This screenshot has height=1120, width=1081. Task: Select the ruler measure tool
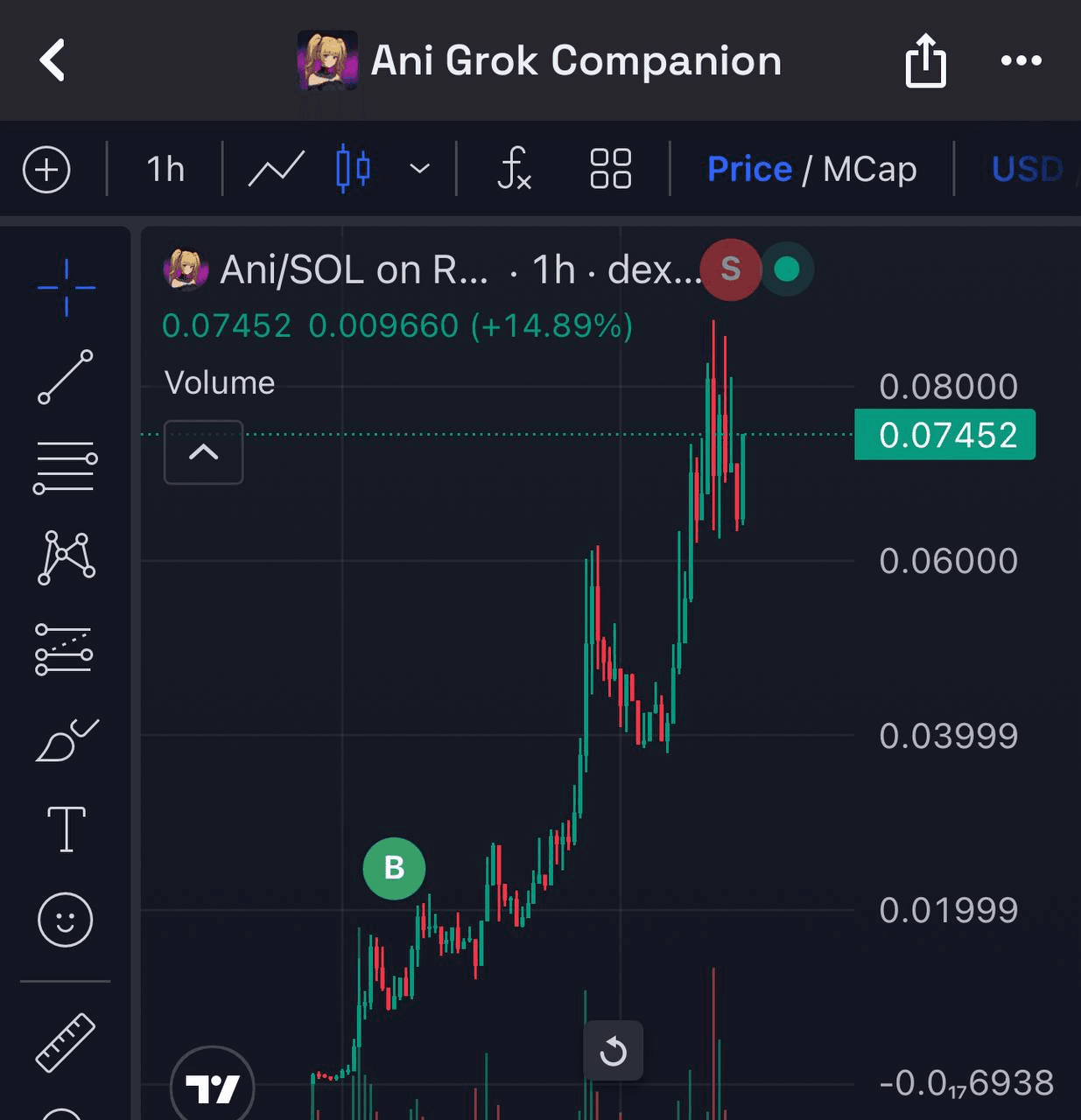66,1042
